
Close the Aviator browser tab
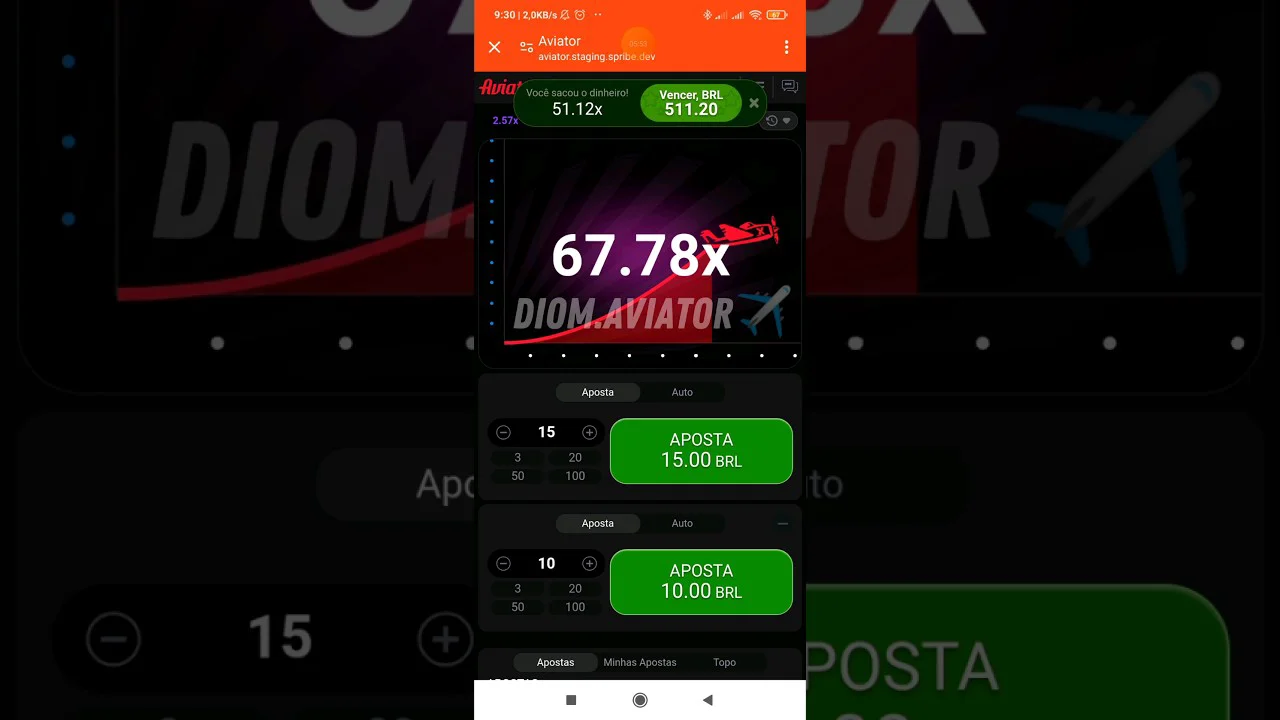(494, 47)
